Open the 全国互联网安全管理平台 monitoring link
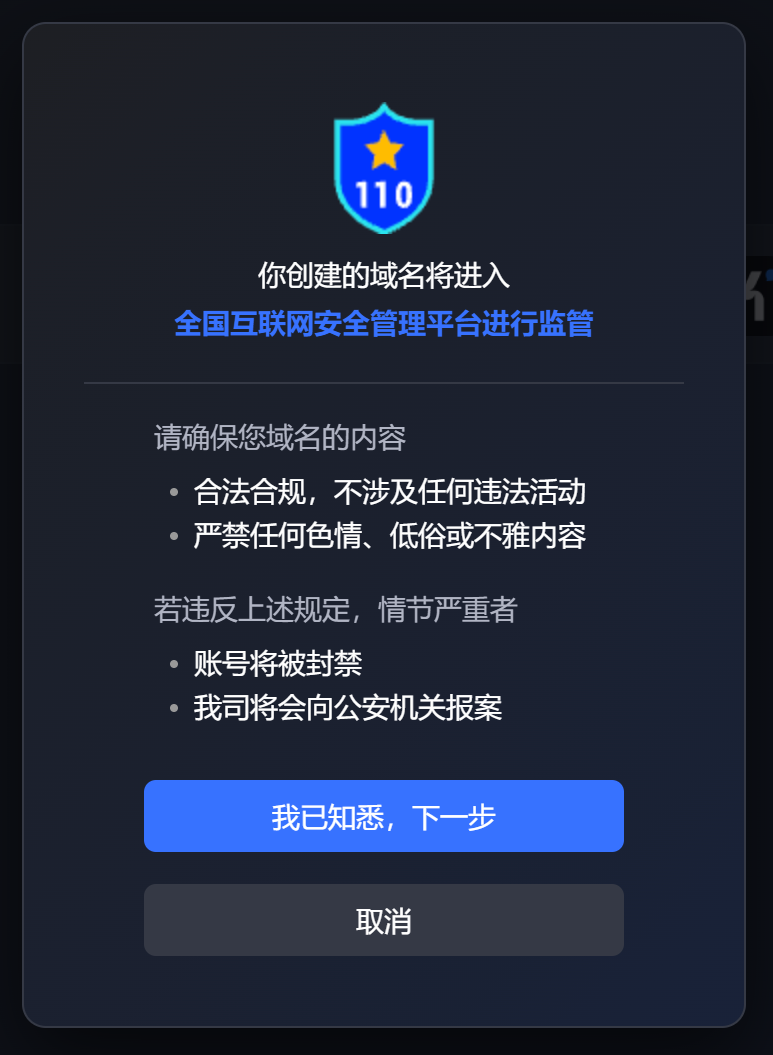Viewport: 773px width, 1055px height. click(384, 324)
